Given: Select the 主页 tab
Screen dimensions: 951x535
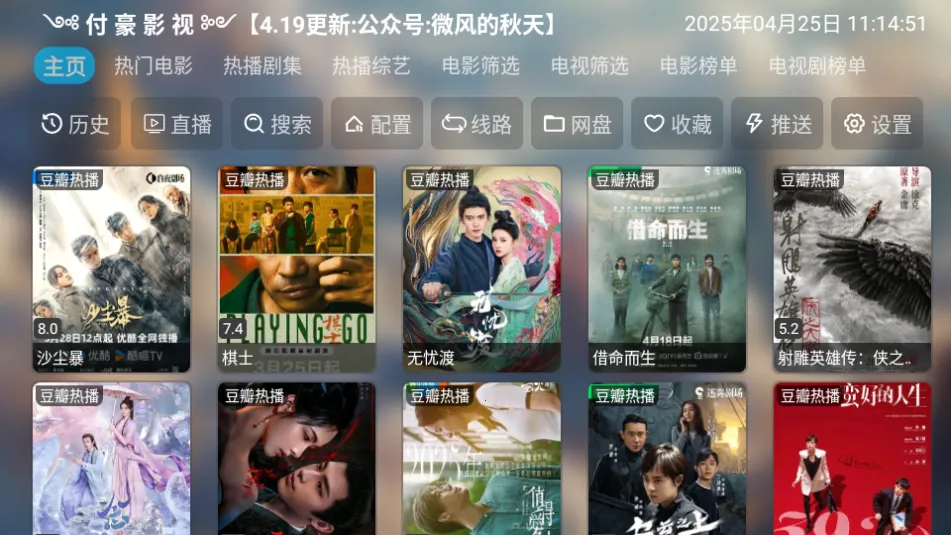Looking at the screenshot, I should point(65,67).
